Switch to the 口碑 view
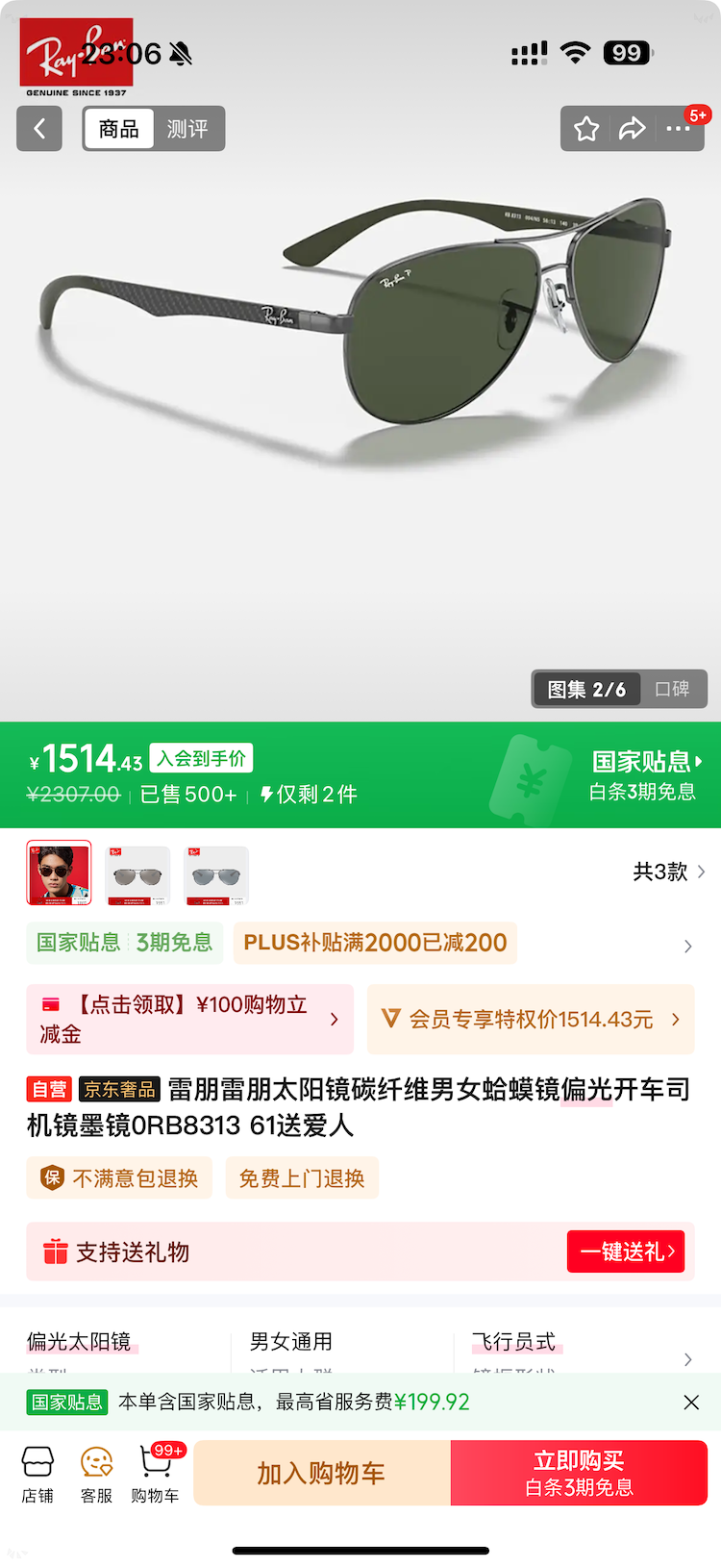 pyautogui.click(x=672, y=689)
